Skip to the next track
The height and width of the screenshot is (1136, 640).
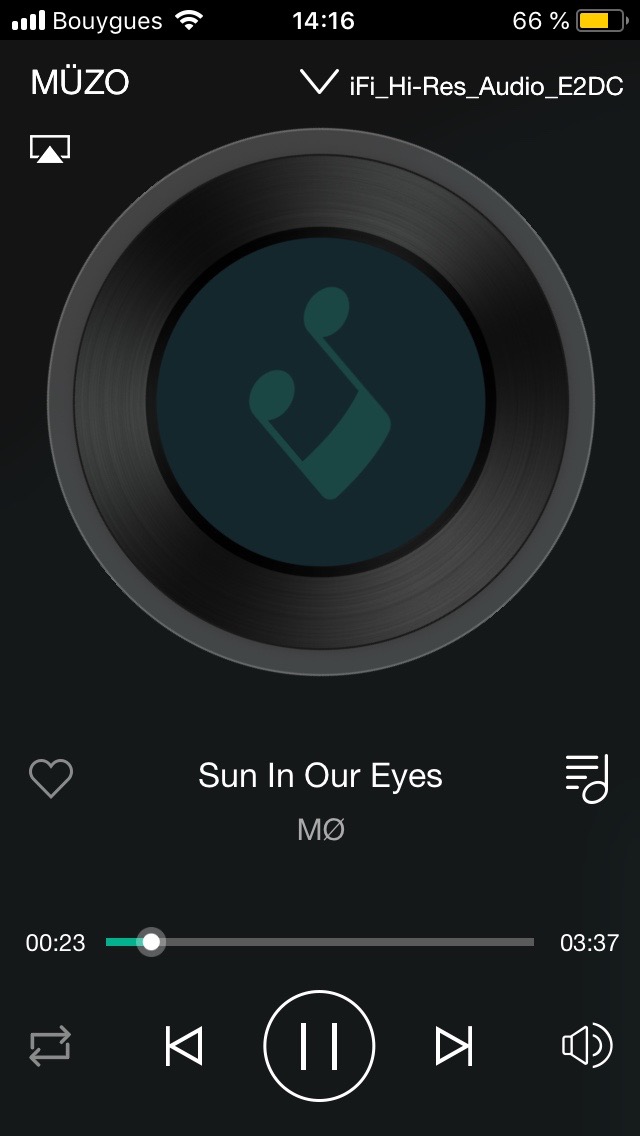[454, 1045]
